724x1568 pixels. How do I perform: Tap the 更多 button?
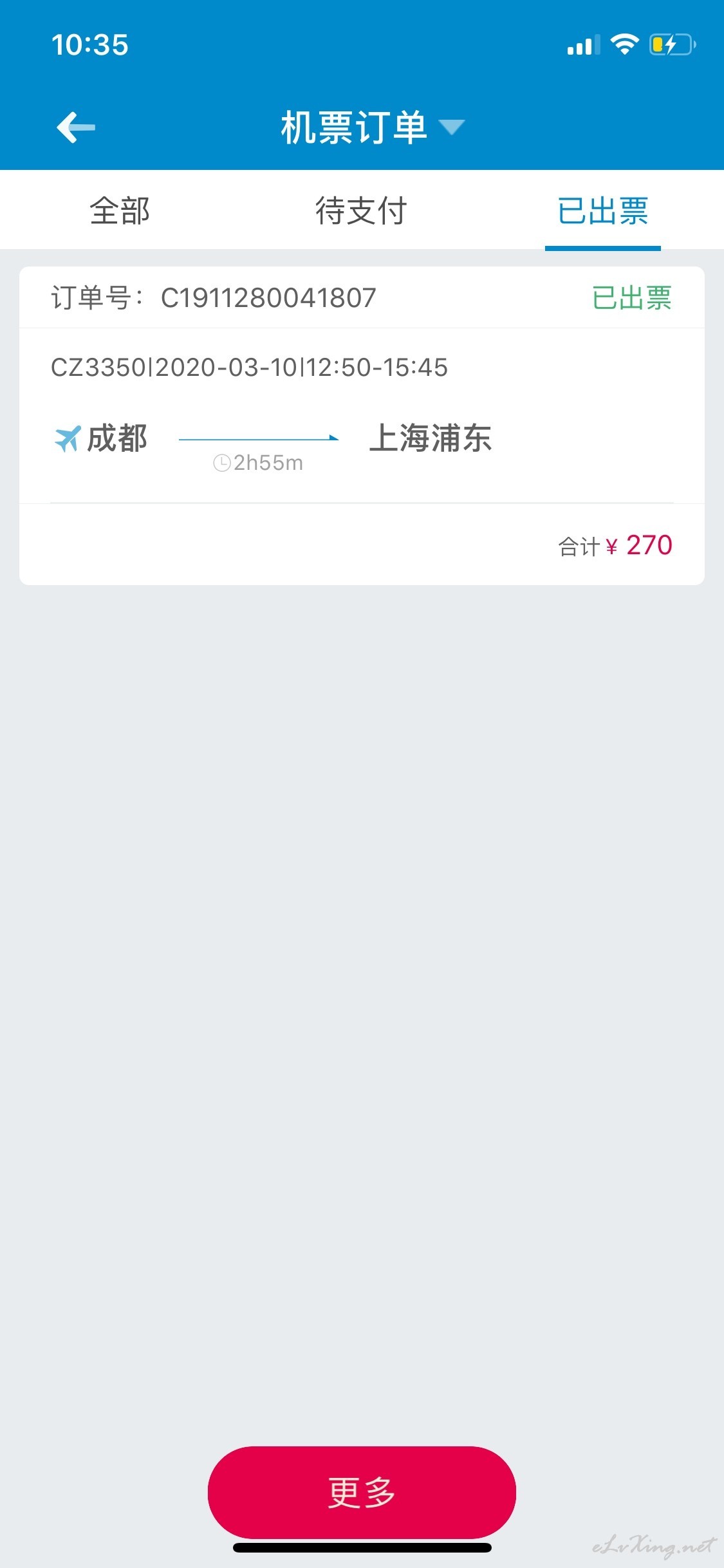[362, 1492]
